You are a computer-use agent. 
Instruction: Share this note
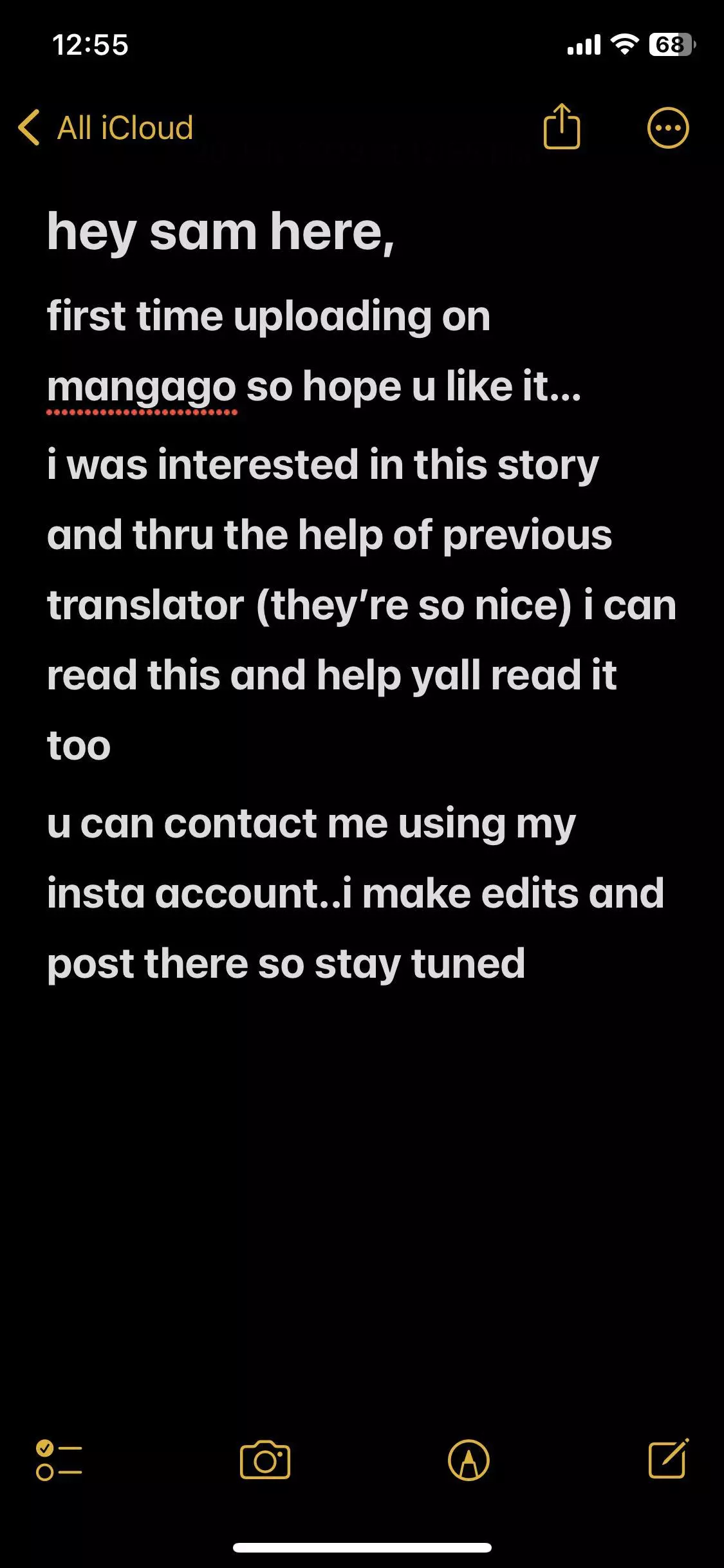coord(562,127)
